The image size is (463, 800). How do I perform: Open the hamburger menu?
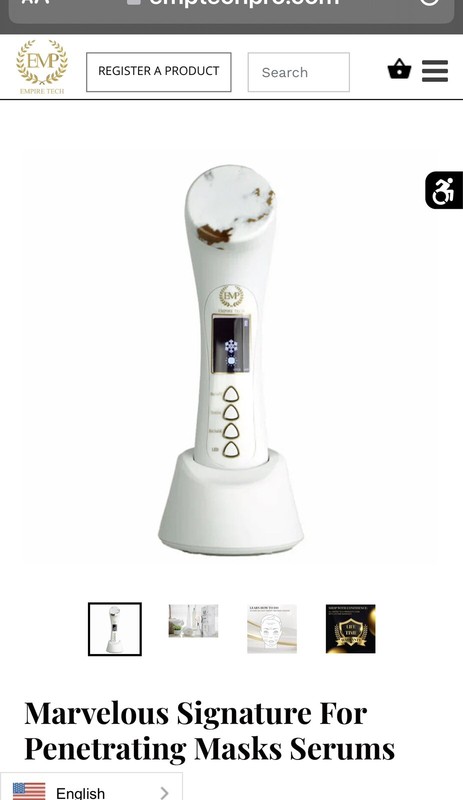point(435,71)
